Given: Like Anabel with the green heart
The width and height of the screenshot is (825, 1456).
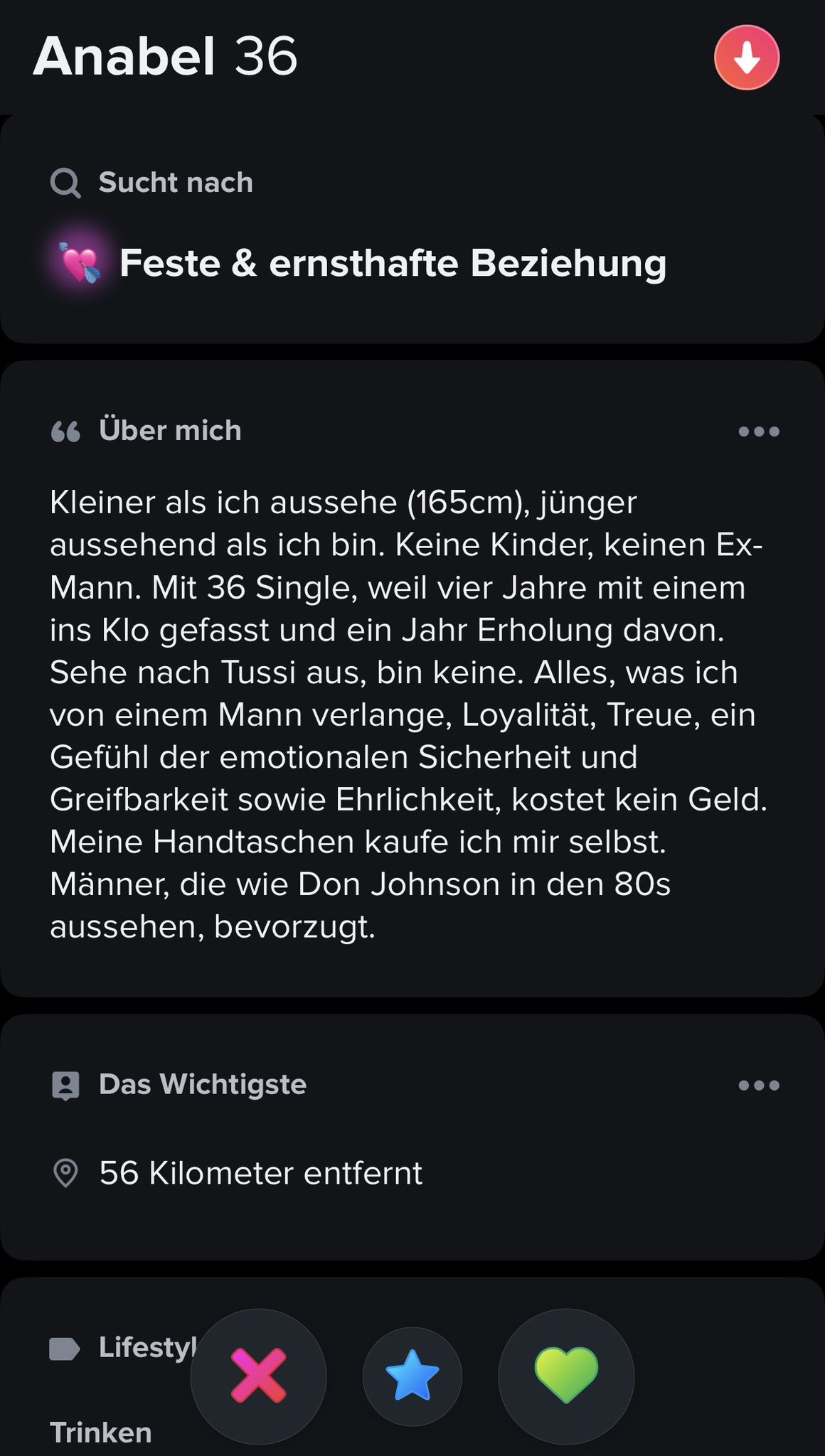Looking at the screenshot, I should [x=566, y=1376].
